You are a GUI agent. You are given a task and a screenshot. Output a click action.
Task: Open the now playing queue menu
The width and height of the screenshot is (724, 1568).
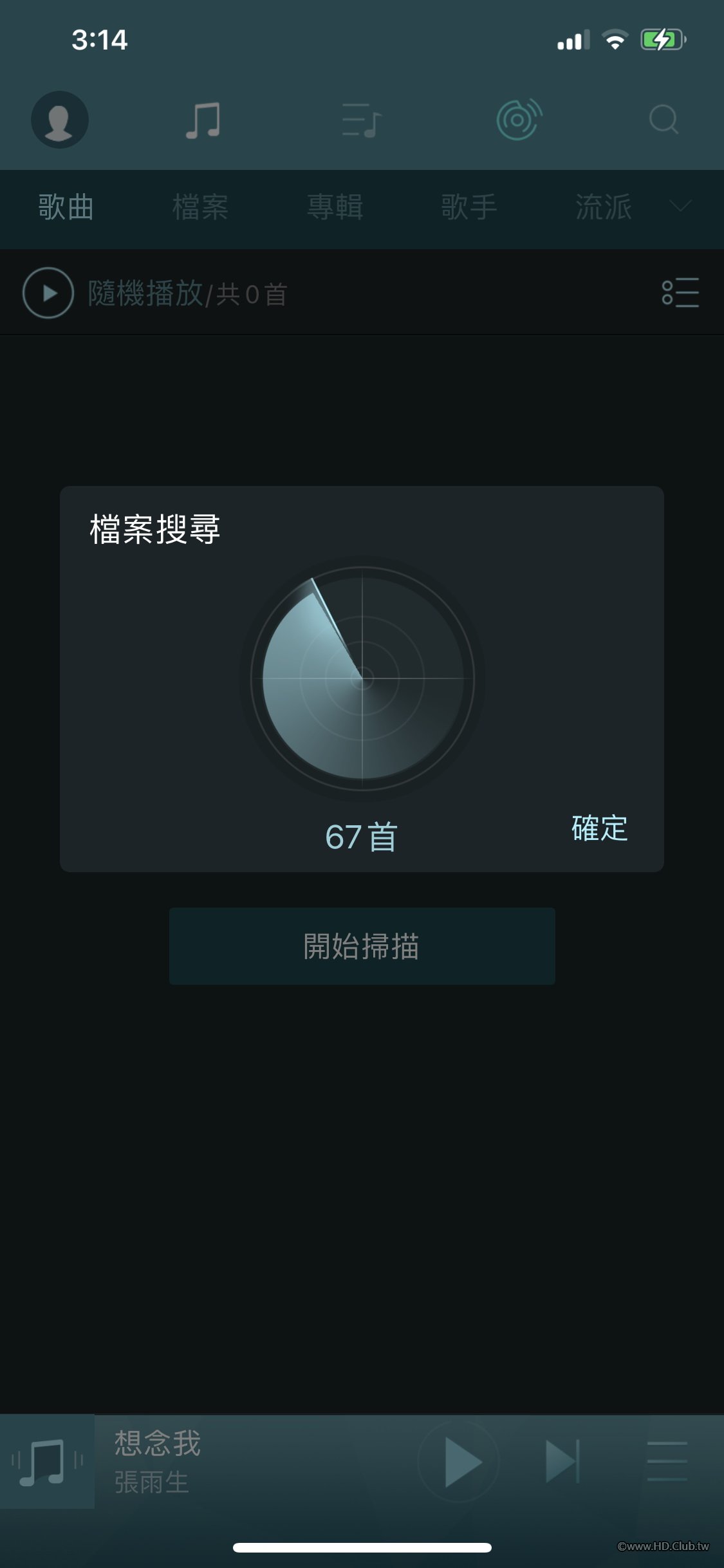[667, 1462]
